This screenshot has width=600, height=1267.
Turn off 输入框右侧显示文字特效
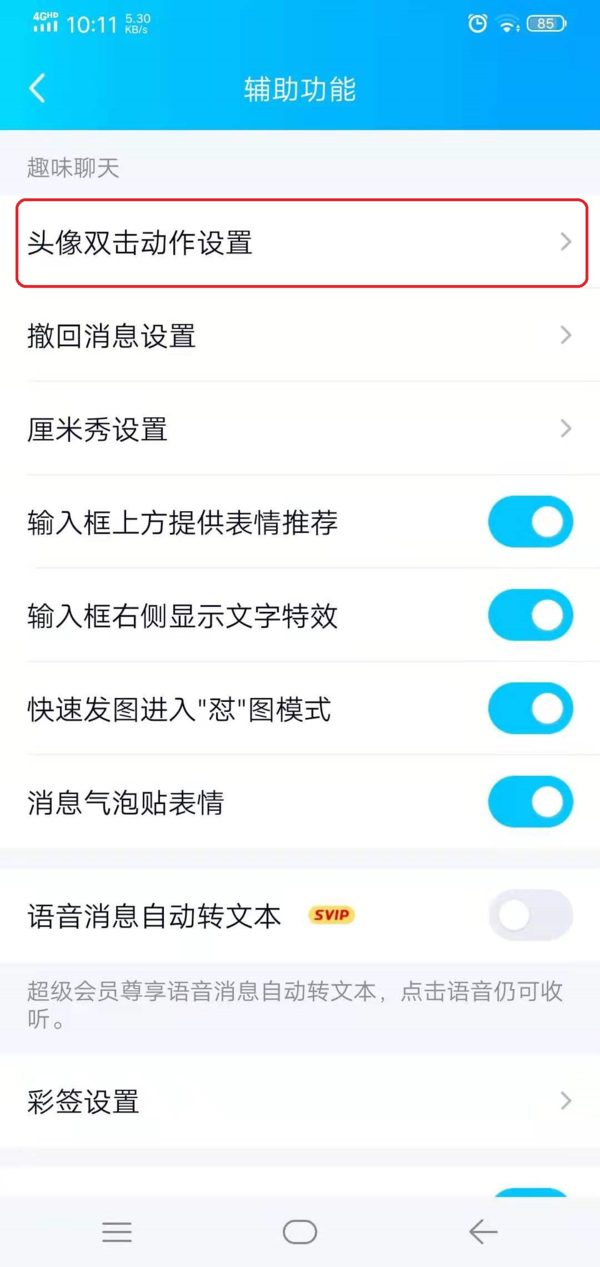[530, 615]
